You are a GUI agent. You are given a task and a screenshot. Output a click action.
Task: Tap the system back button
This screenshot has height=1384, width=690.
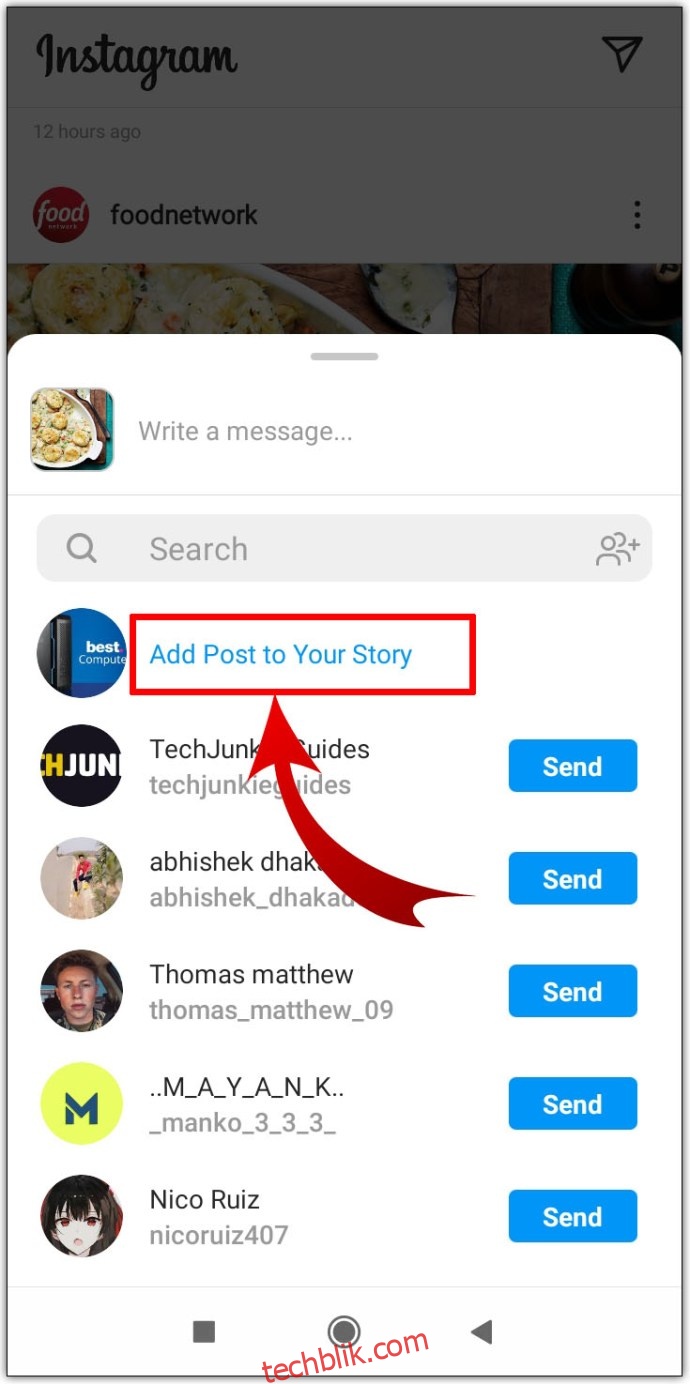tap(482, 1331)
